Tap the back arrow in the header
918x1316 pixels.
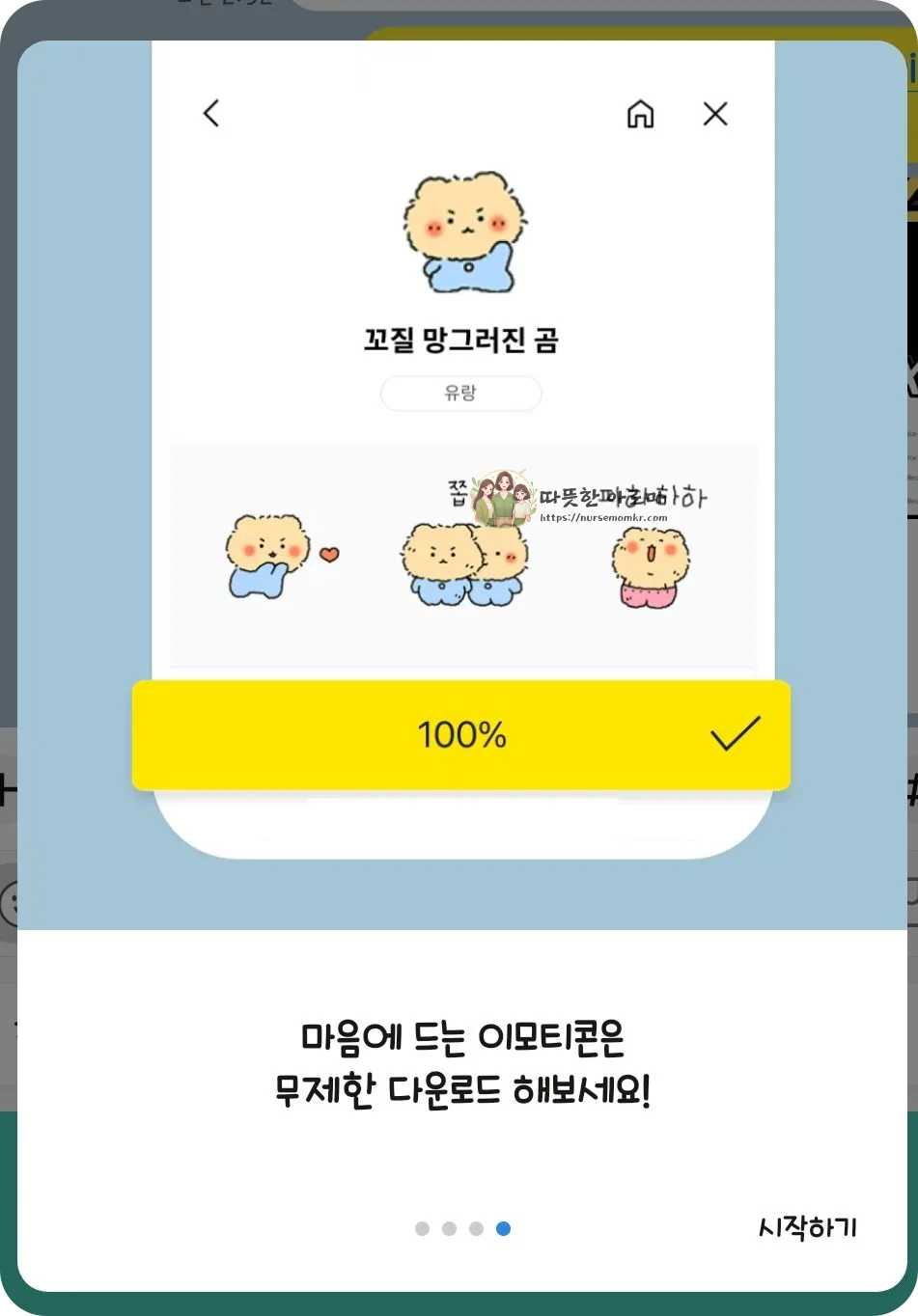click(x=211, y=113)
